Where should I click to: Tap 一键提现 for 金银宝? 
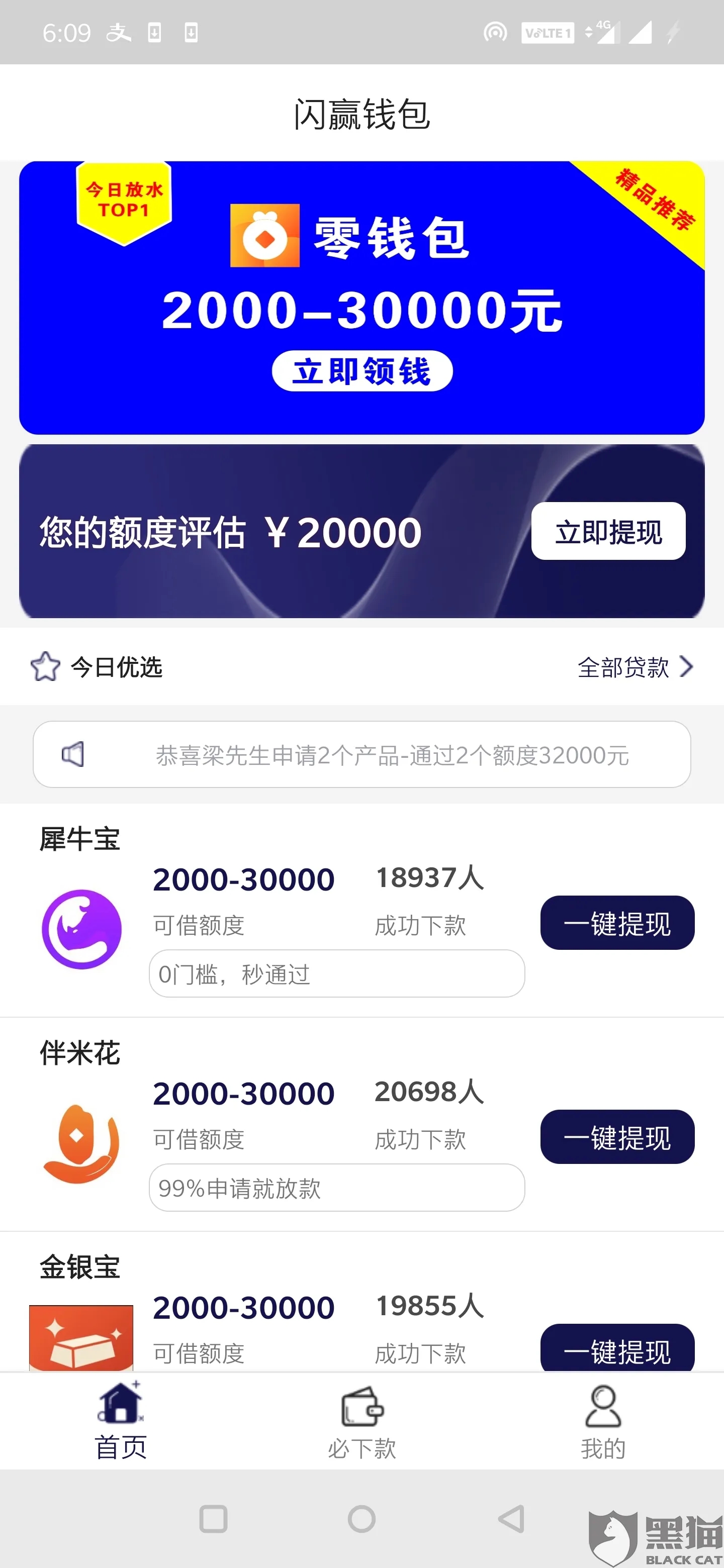[617, 1349]
